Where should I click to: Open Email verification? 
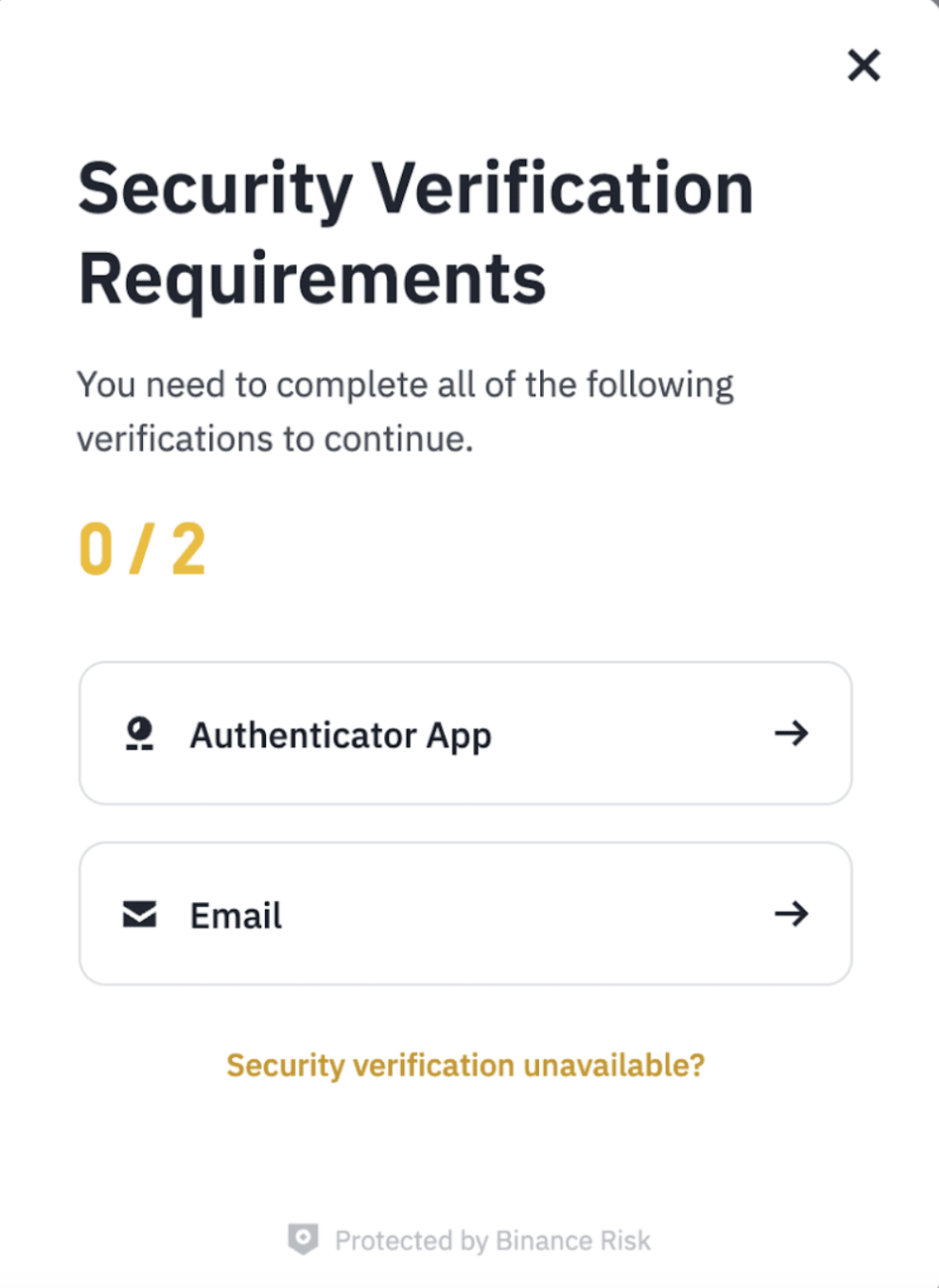point(465,914)
